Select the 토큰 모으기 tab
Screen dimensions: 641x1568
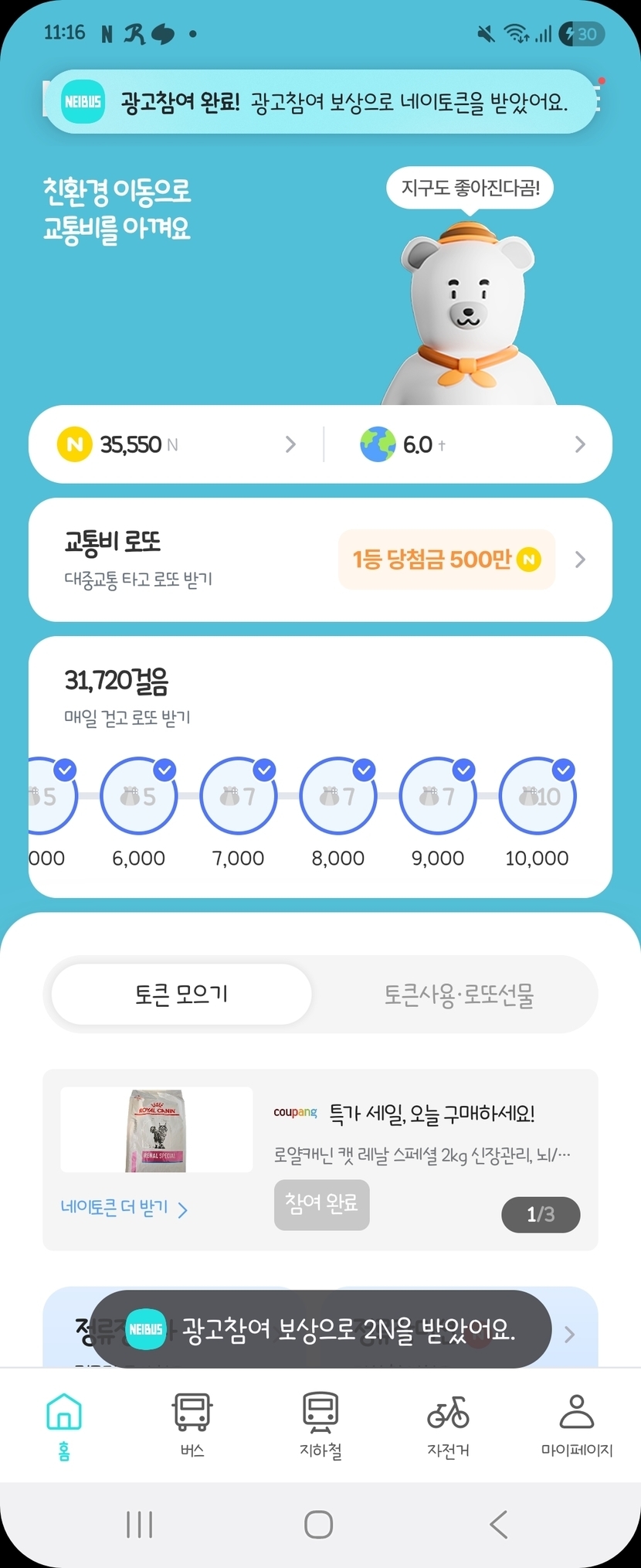point(181,994)
